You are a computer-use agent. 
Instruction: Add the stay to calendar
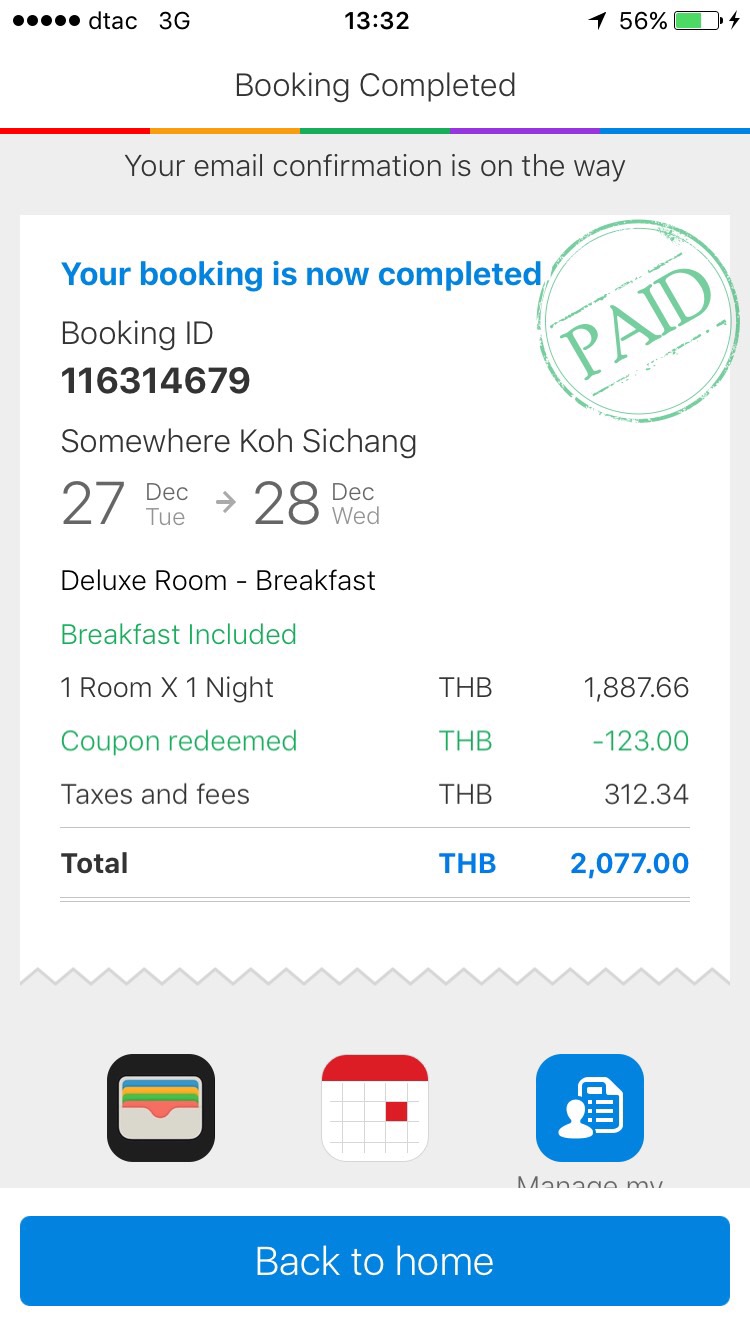[x=375, y=1108]
